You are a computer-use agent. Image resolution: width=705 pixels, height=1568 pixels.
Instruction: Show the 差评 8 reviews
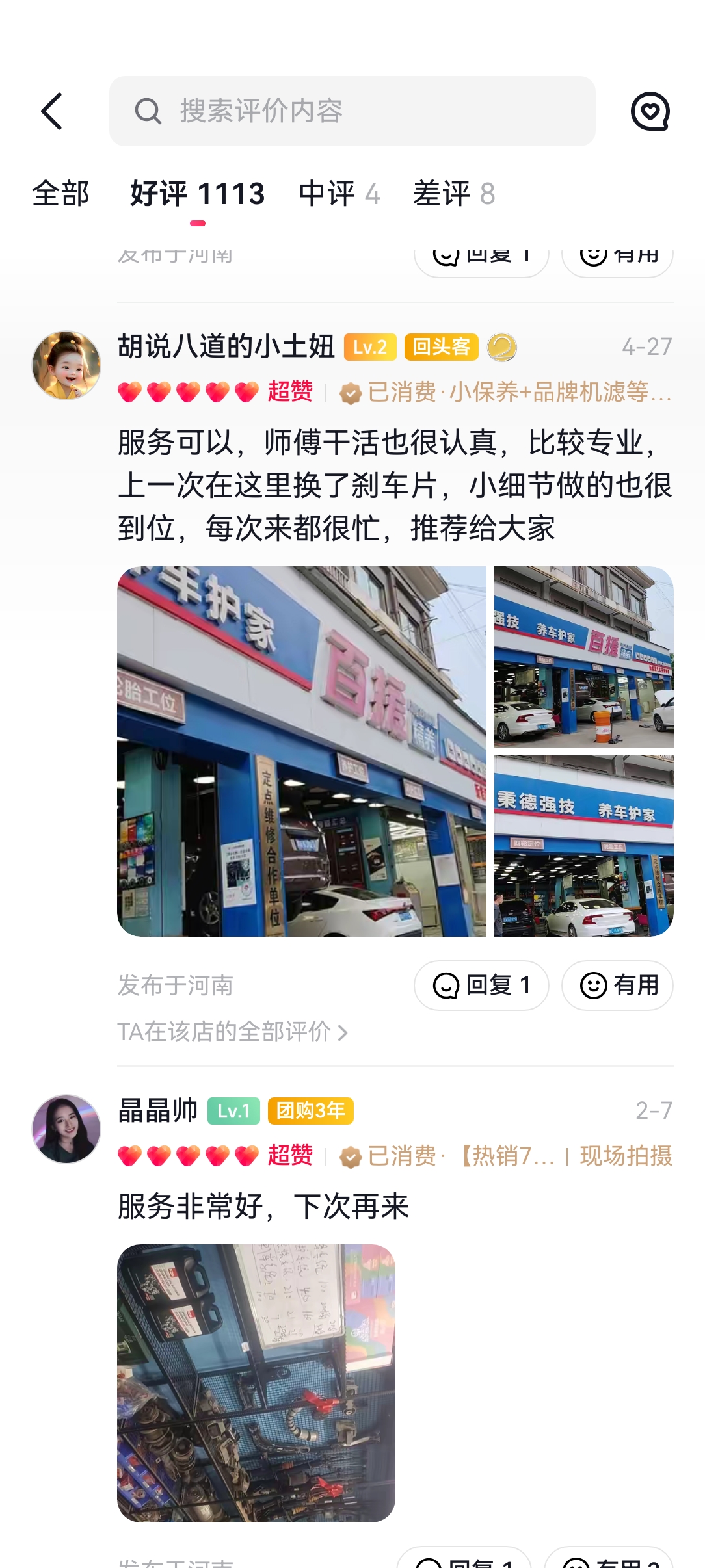point(454,194)
